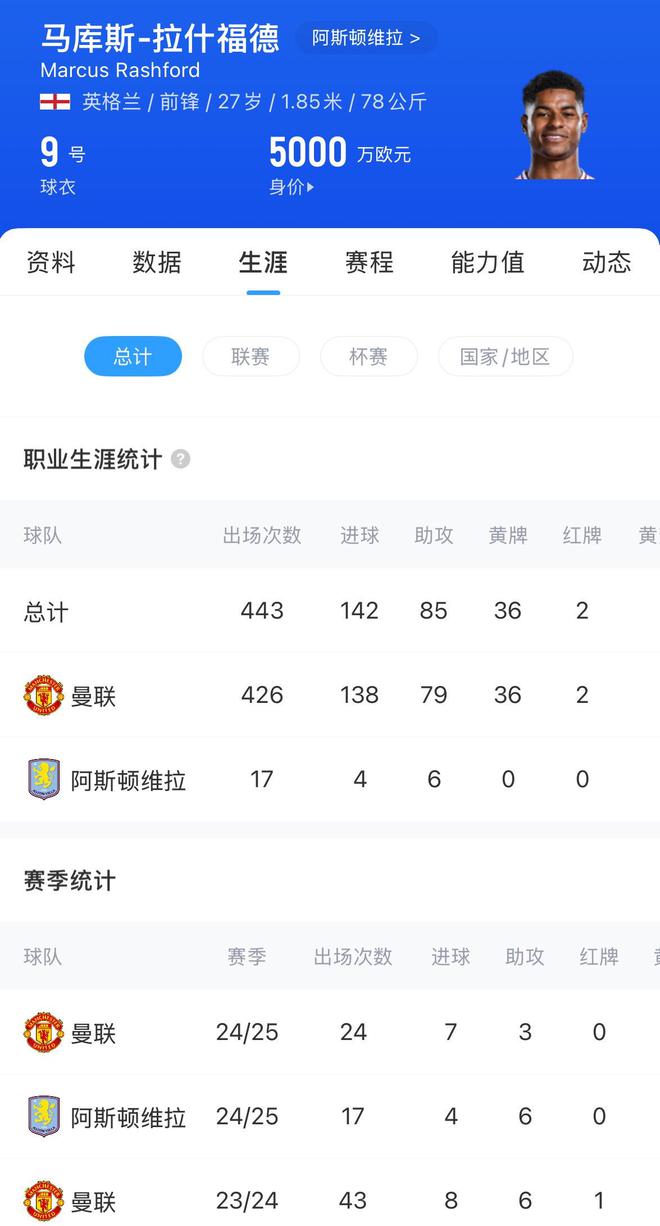Filter career stats by 杯赛
Image resolution: width=660 pixels, height=1226 pixels.
pos(368,357)
